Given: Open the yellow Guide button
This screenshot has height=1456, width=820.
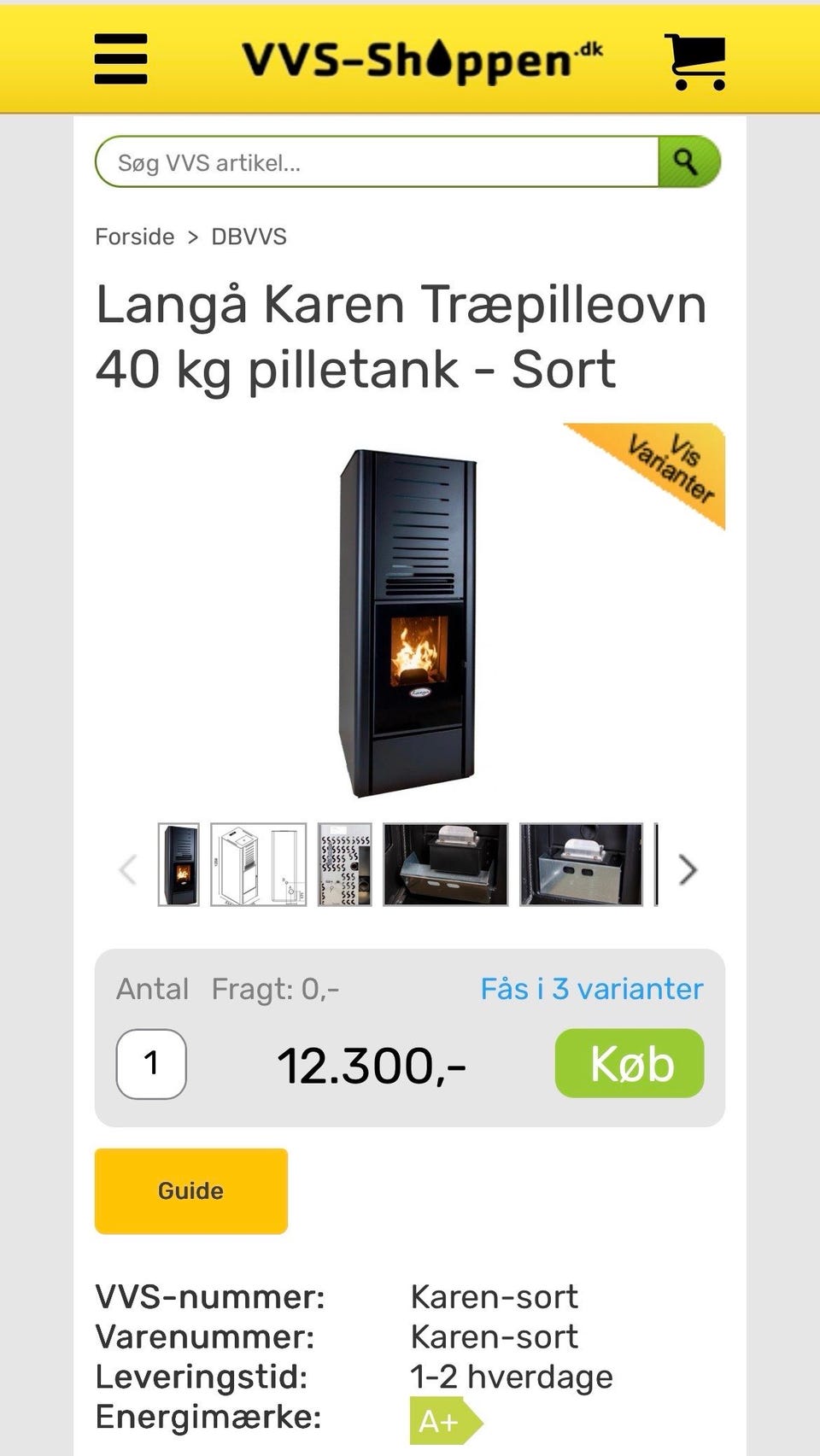Looking at the screenshot, I should (x=190, y=1190).
